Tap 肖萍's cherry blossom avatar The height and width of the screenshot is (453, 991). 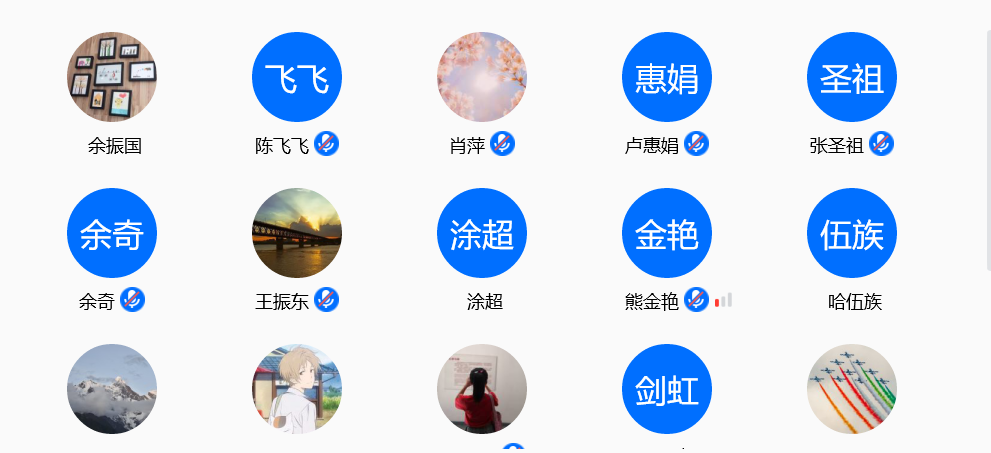[482, 77]
